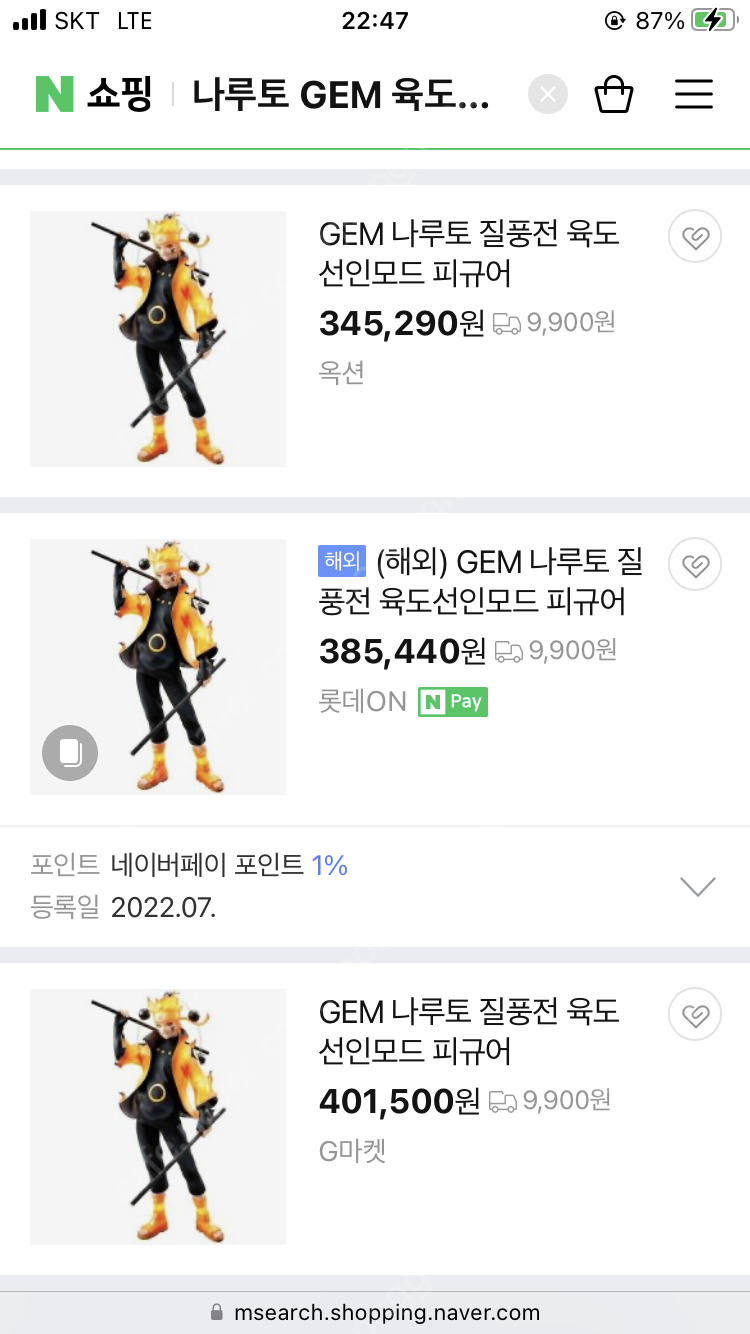The height and width of the screenshot is (1334, 750).
Task: Expand the 네이버페이 포인트 details chevron
Action: pos(697,886)
